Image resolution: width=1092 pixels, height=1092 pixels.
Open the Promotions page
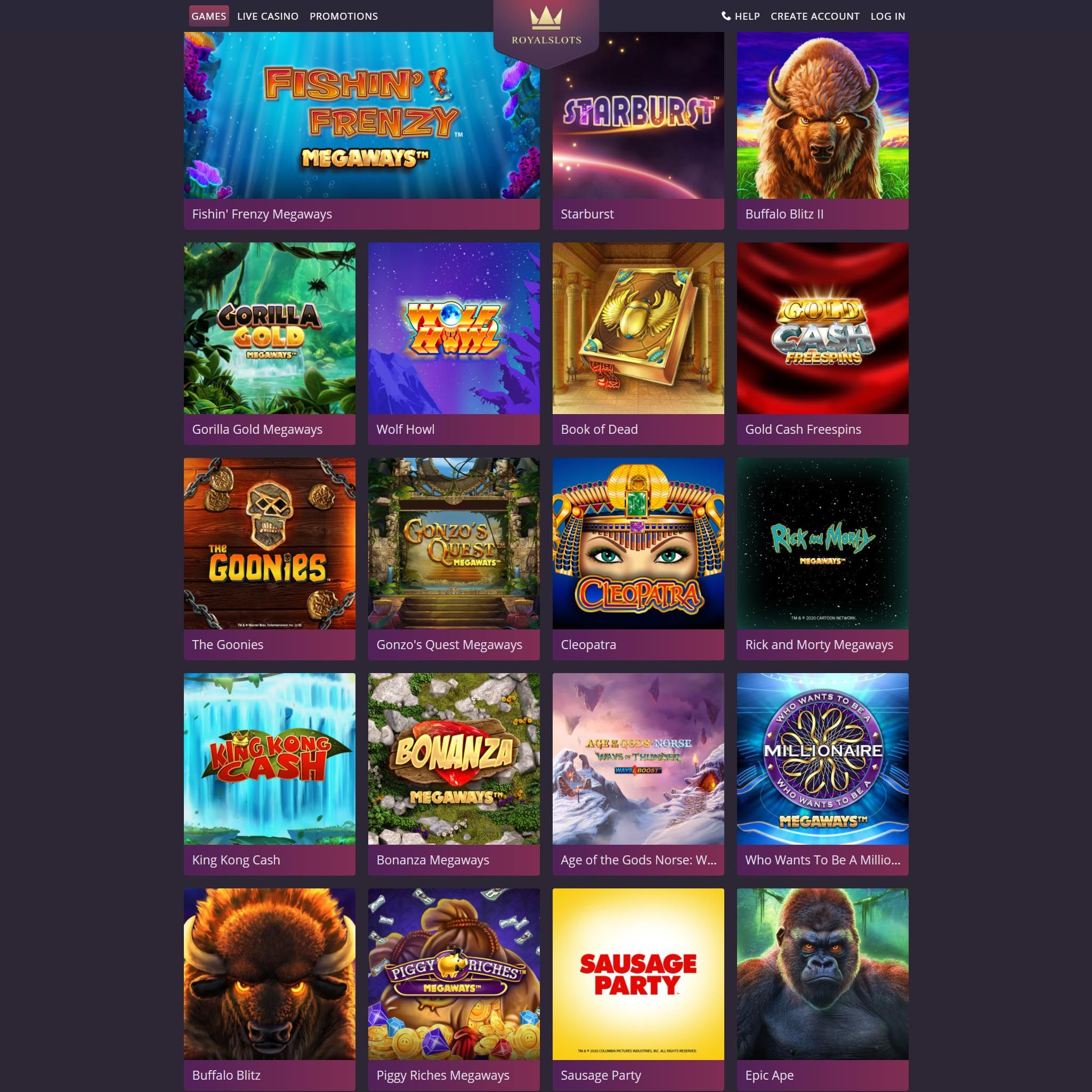[343, 17]
